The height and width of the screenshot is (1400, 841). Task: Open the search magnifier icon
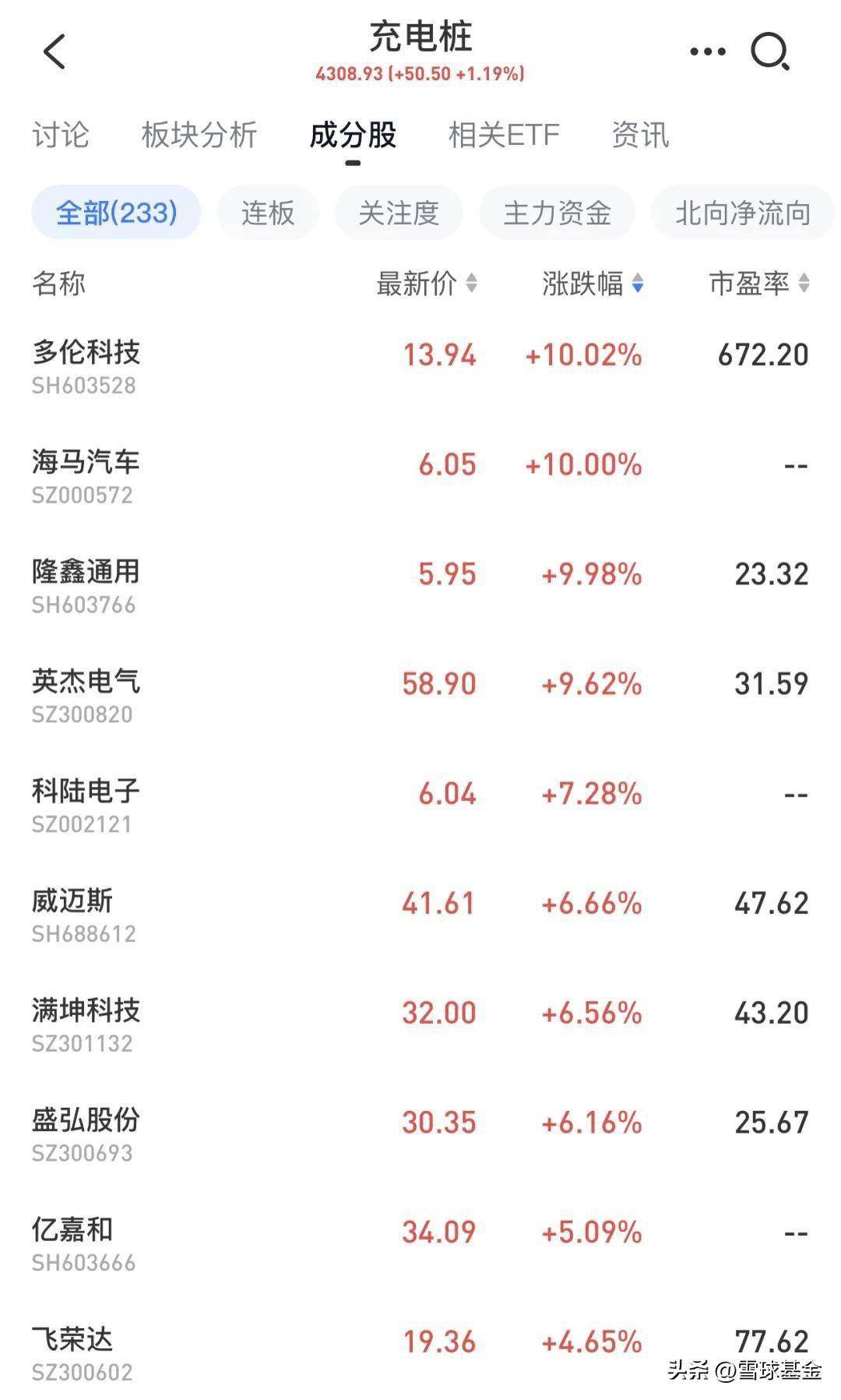pos(769,52)
